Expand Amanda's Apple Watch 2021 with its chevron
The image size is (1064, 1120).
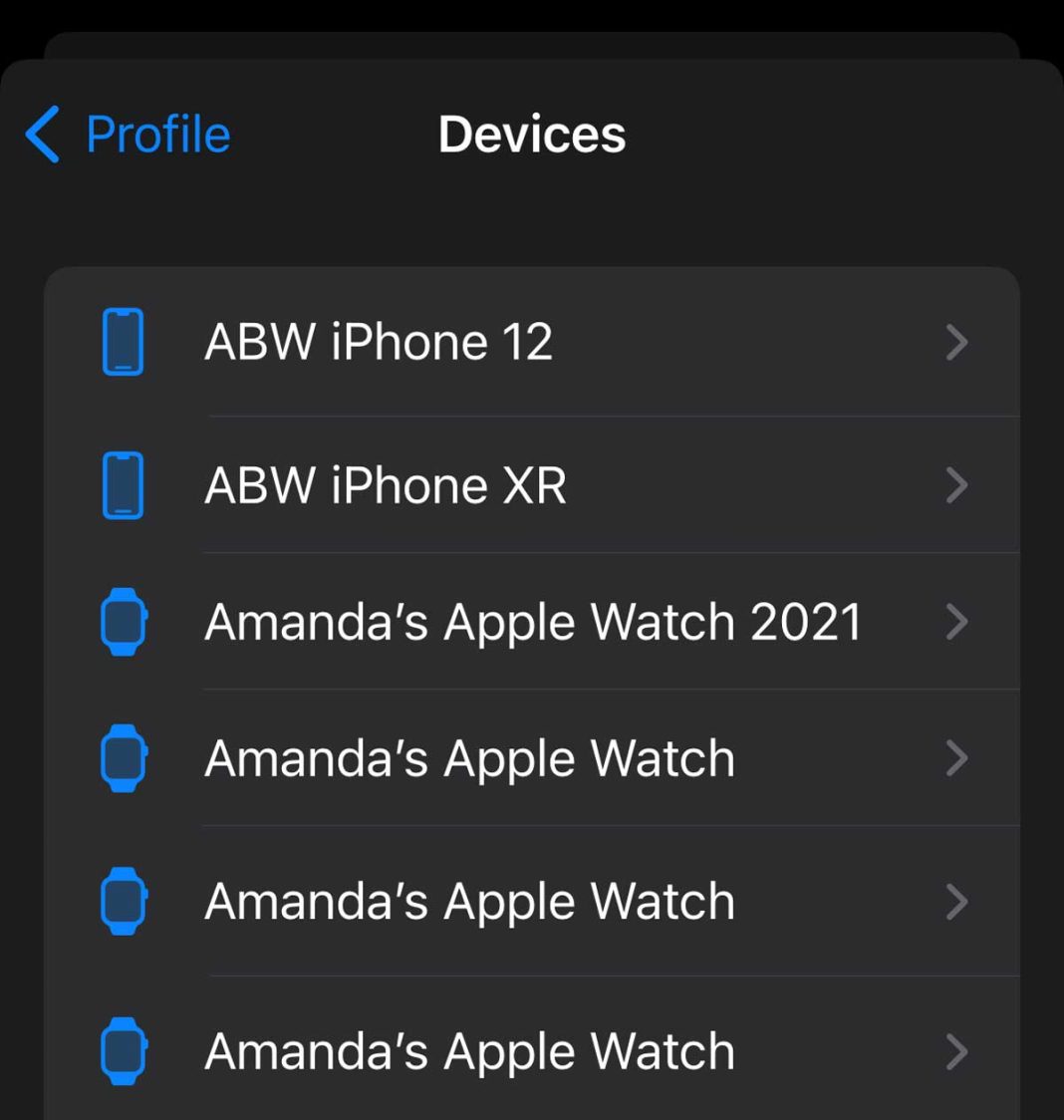point(956,622)
